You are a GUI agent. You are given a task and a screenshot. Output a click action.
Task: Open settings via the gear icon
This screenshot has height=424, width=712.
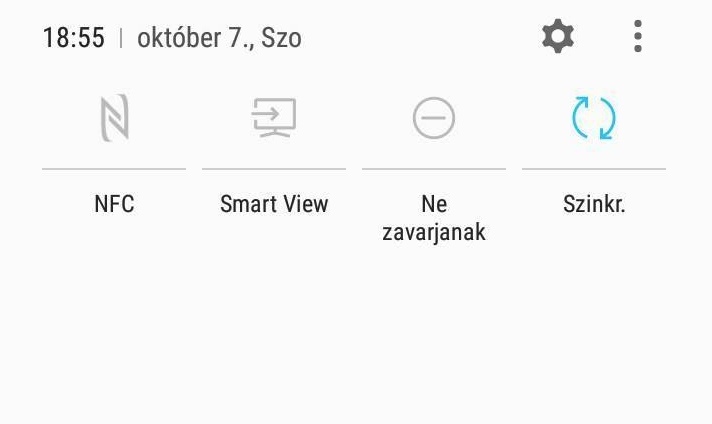[558, 37]
